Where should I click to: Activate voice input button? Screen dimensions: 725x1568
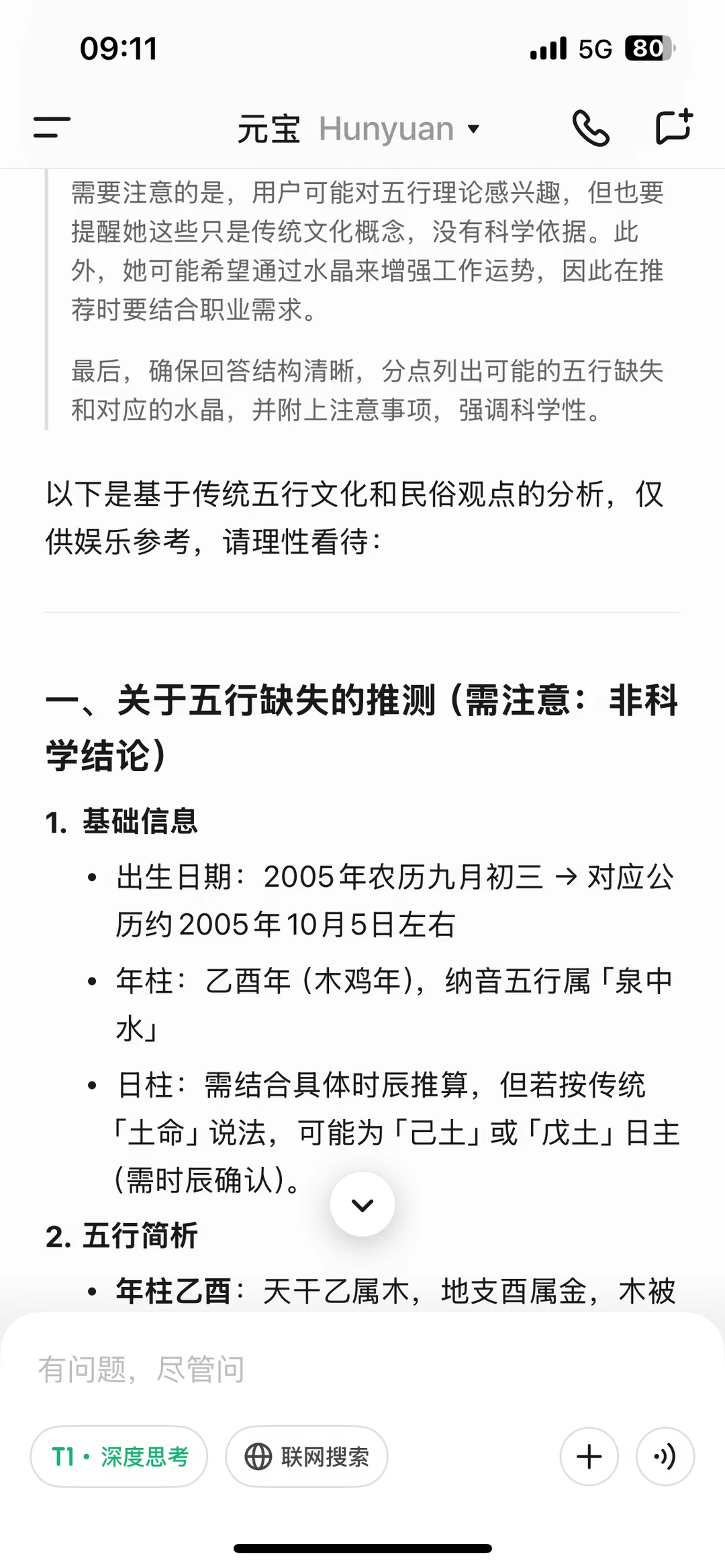click(665, 1457)
